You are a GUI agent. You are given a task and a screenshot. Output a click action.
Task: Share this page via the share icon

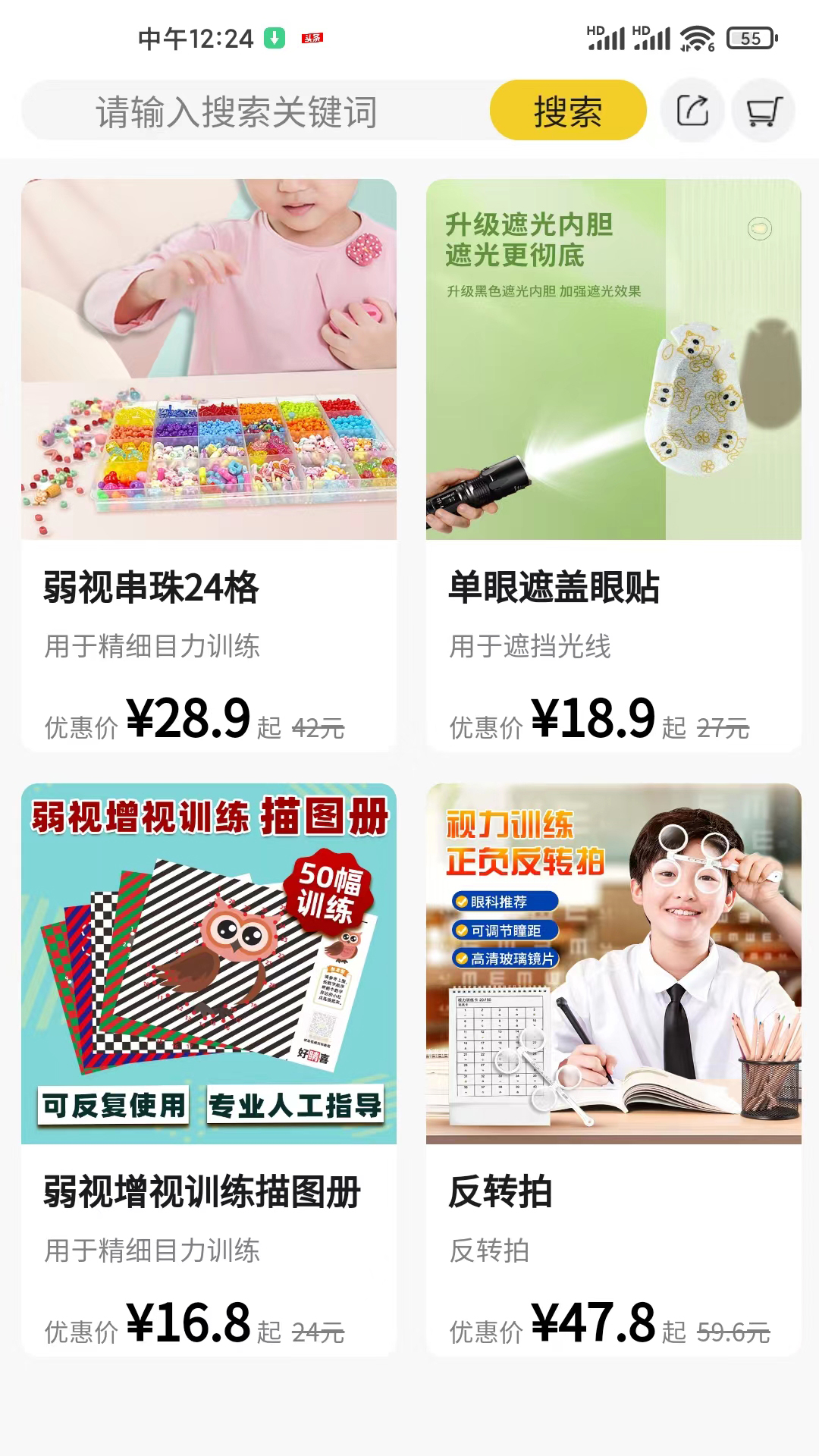[692, 111]
